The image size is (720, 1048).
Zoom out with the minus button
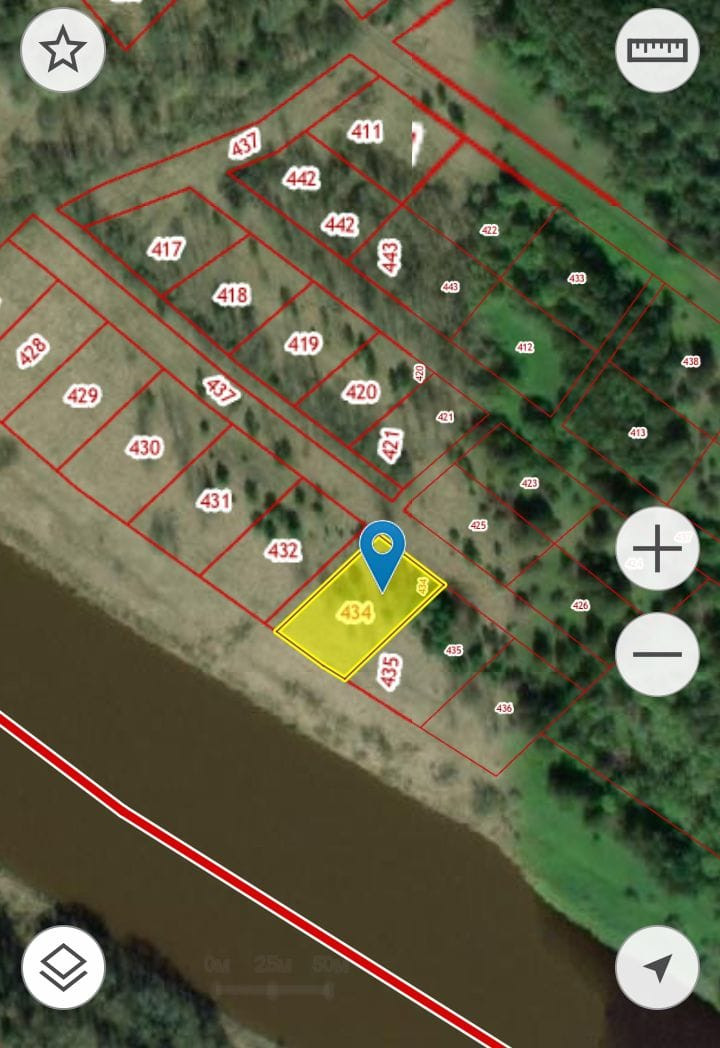tap(657, 655)
